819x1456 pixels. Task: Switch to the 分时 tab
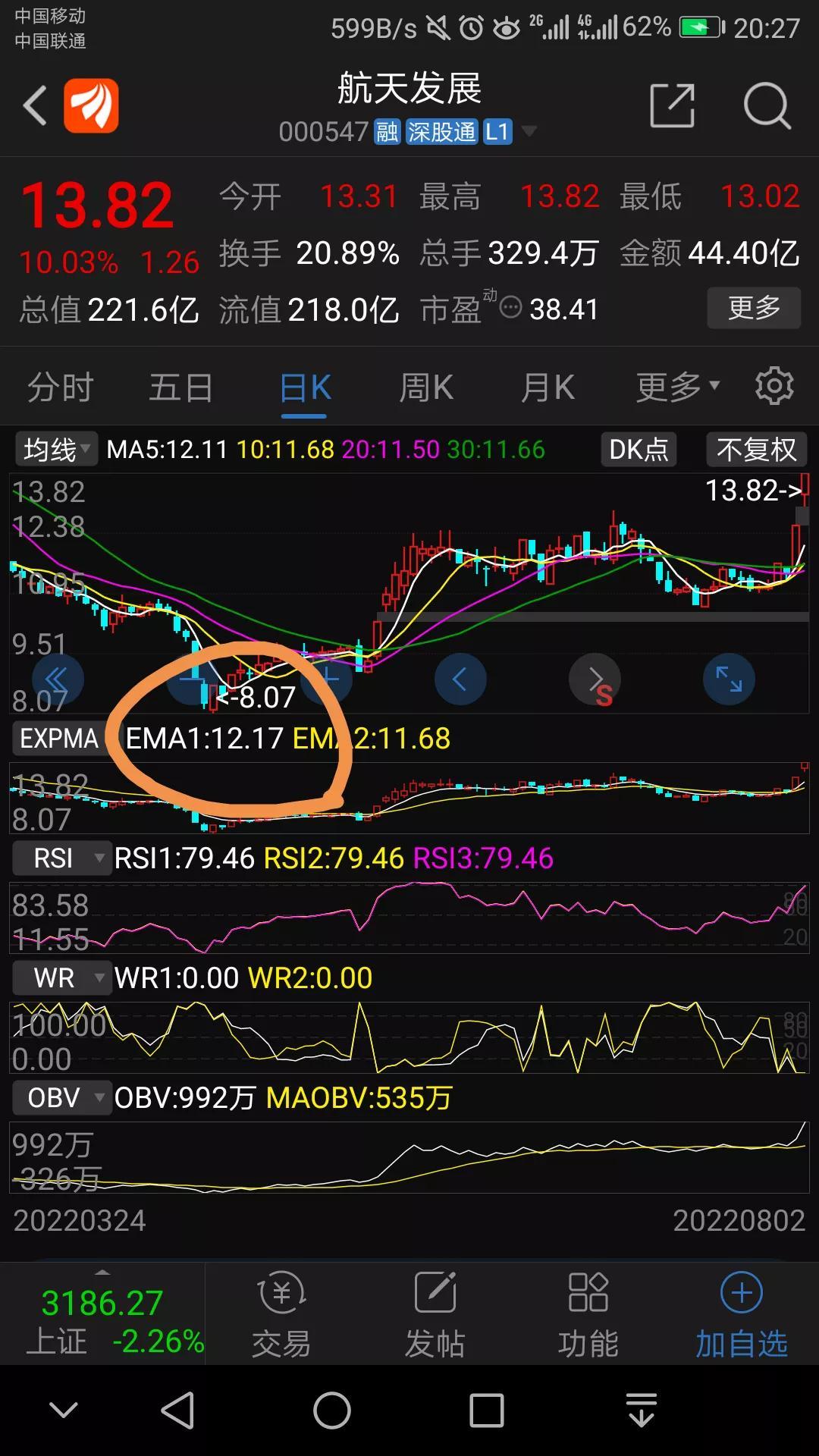click(x=60, y=388)
